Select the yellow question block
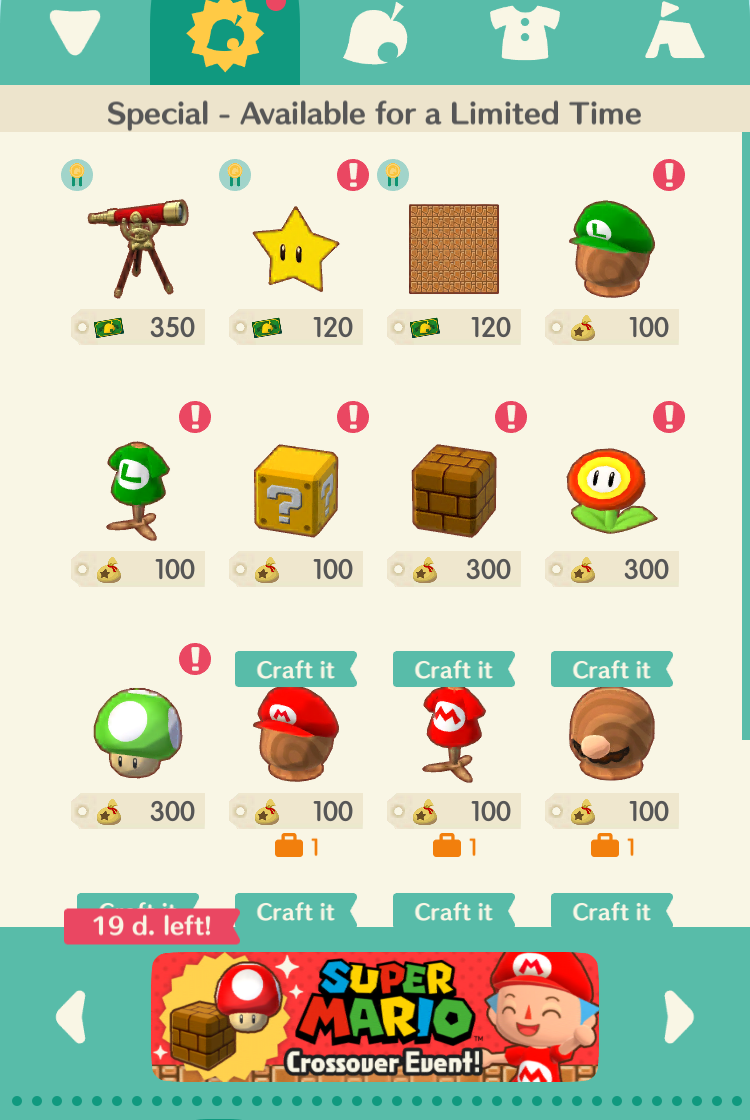Image resolution: width=750 pixels, height=1120 pixels. coord(295,490)
